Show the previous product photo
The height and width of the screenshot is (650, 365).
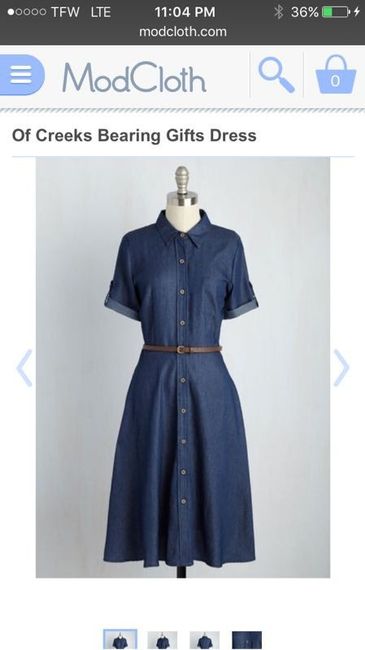point(24,368)
